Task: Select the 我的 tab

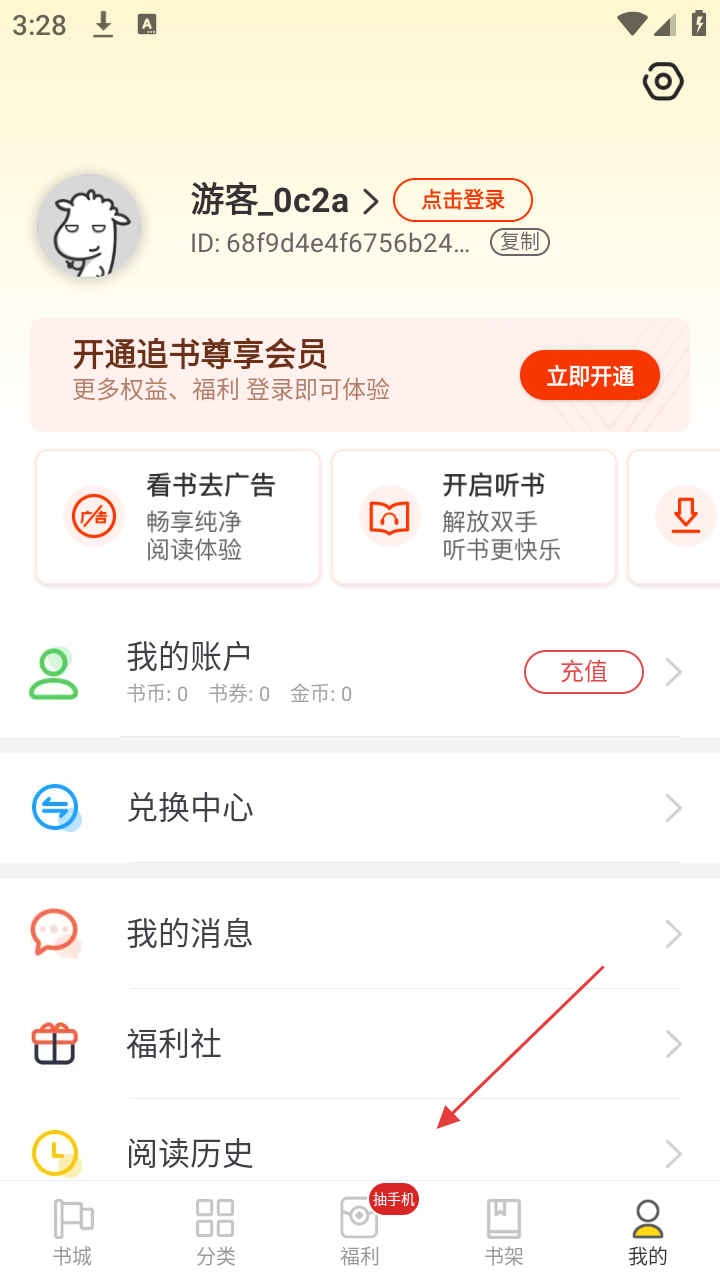Action: [x=648, y=1232]
